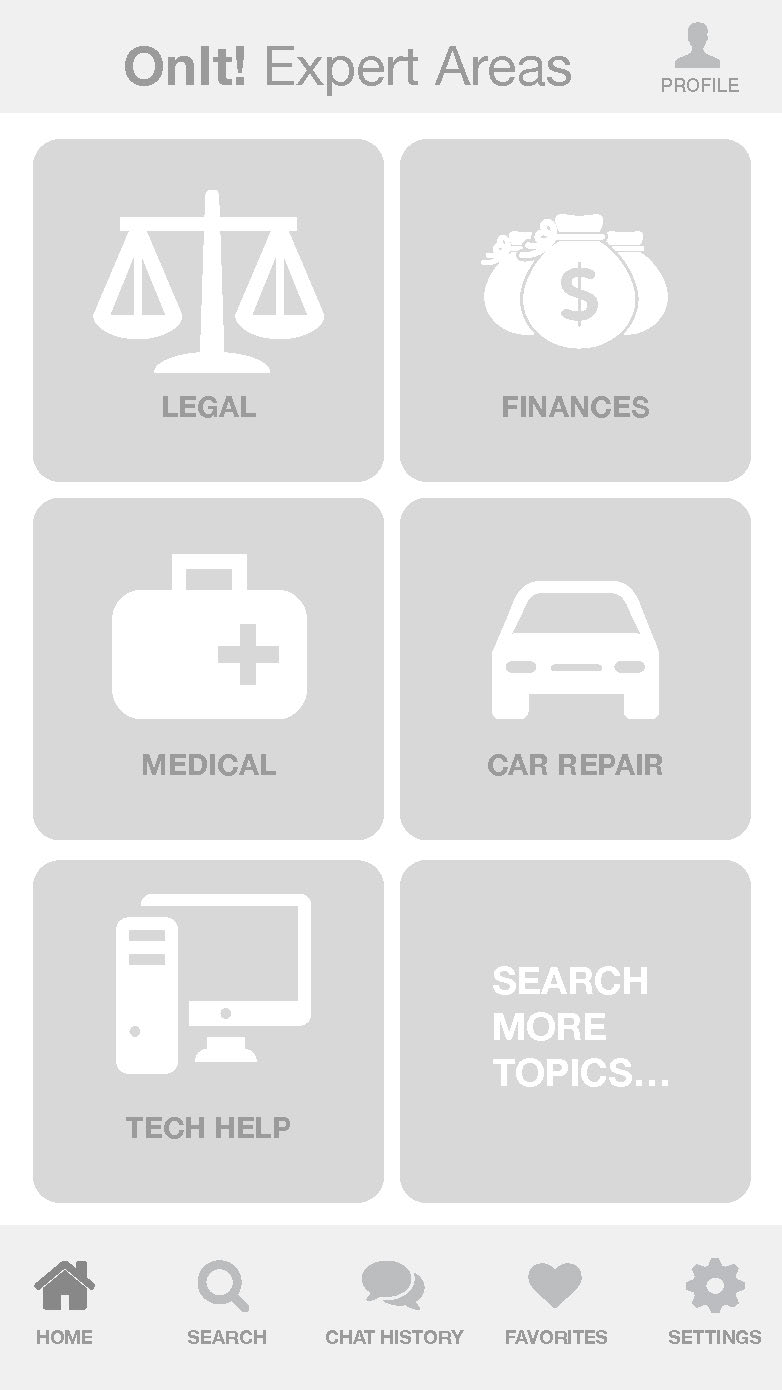
Task: Choose the Medical expert area
Action: pyautogui.click(x=208, y=668)
